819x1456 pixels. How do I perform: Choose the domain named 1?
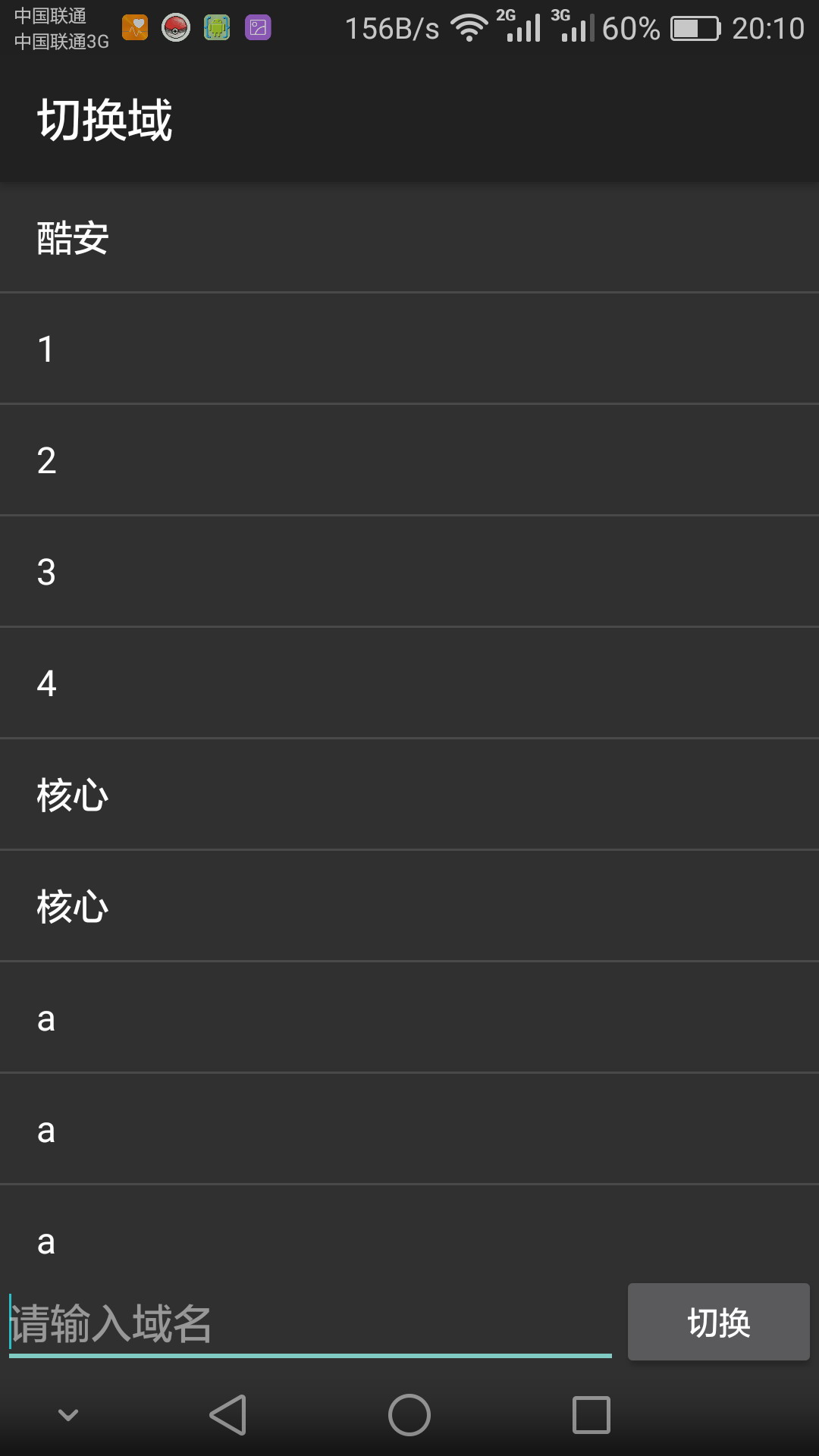click(x=409, y=349)
